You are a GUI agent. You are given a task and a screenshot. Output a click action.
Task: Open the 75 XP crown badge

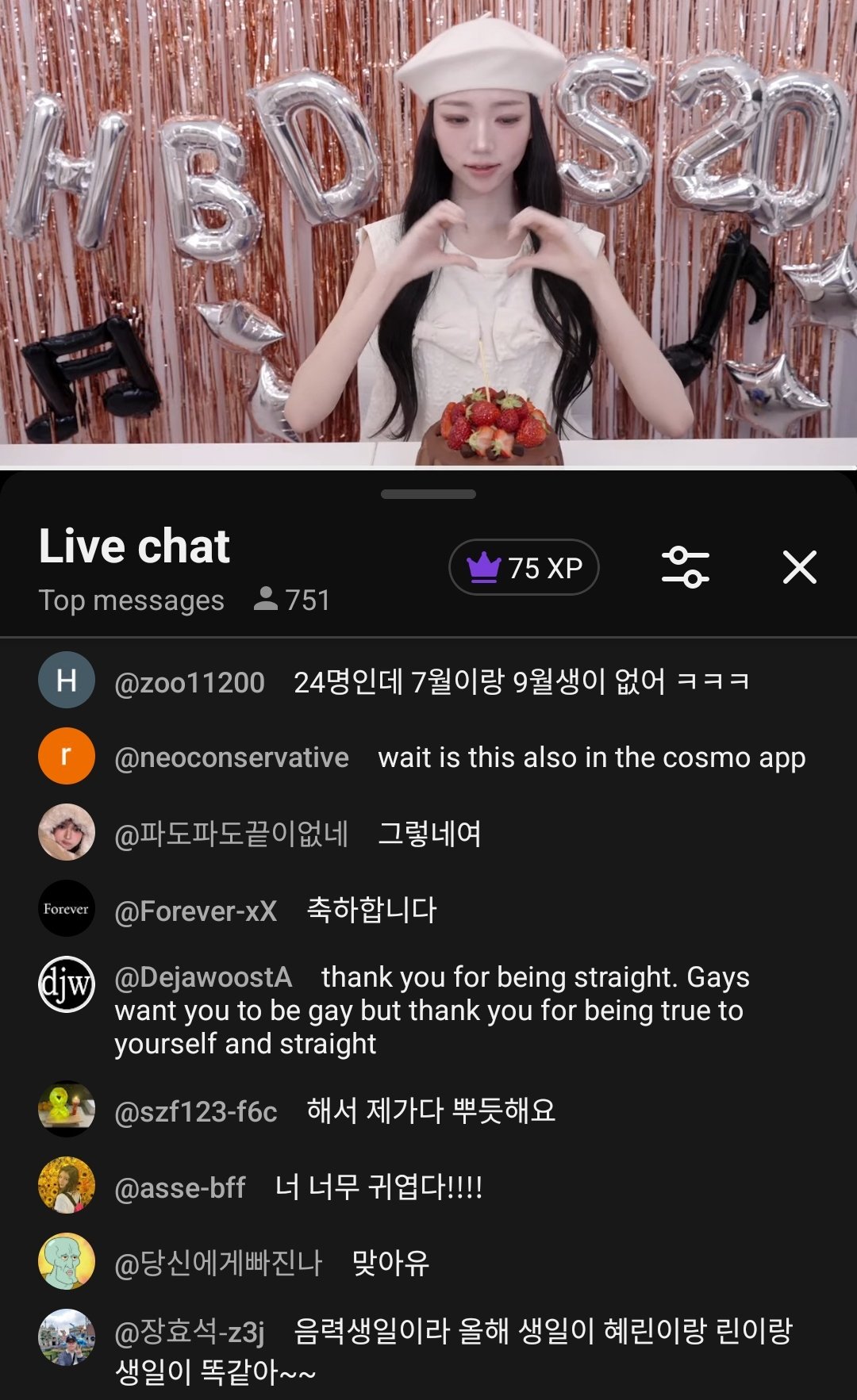[524, 567]
